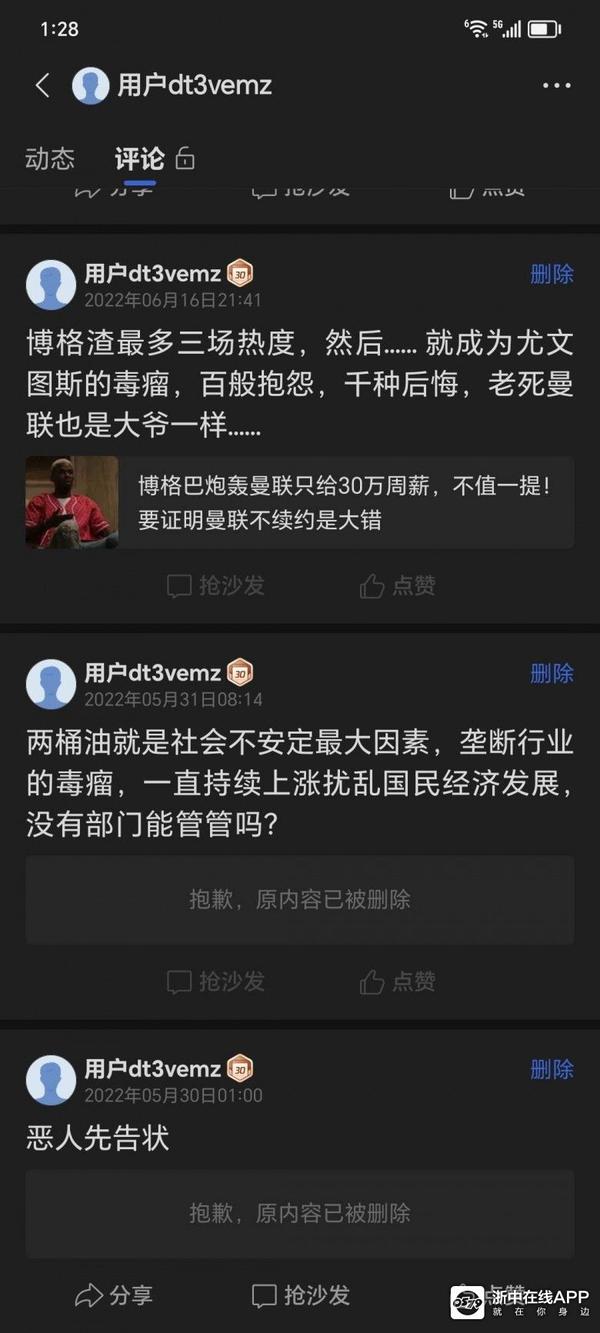The width and height of the screenshot is (600, 1333).
Task: Open the three-dot overflow menu
Action: click(556, 86)
